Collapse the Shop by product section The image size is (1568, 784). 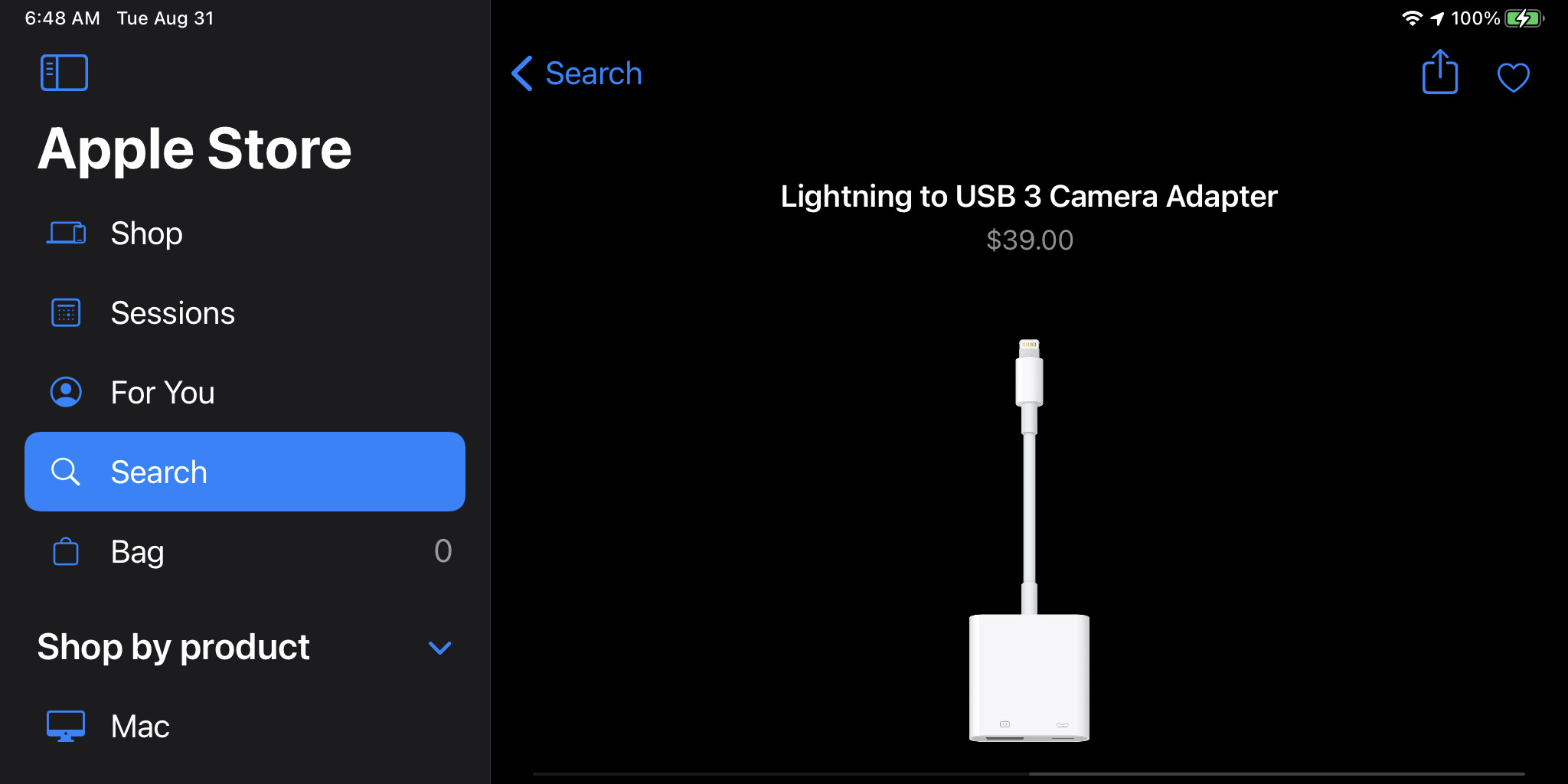pyautogui.click(x=439, y=648)
